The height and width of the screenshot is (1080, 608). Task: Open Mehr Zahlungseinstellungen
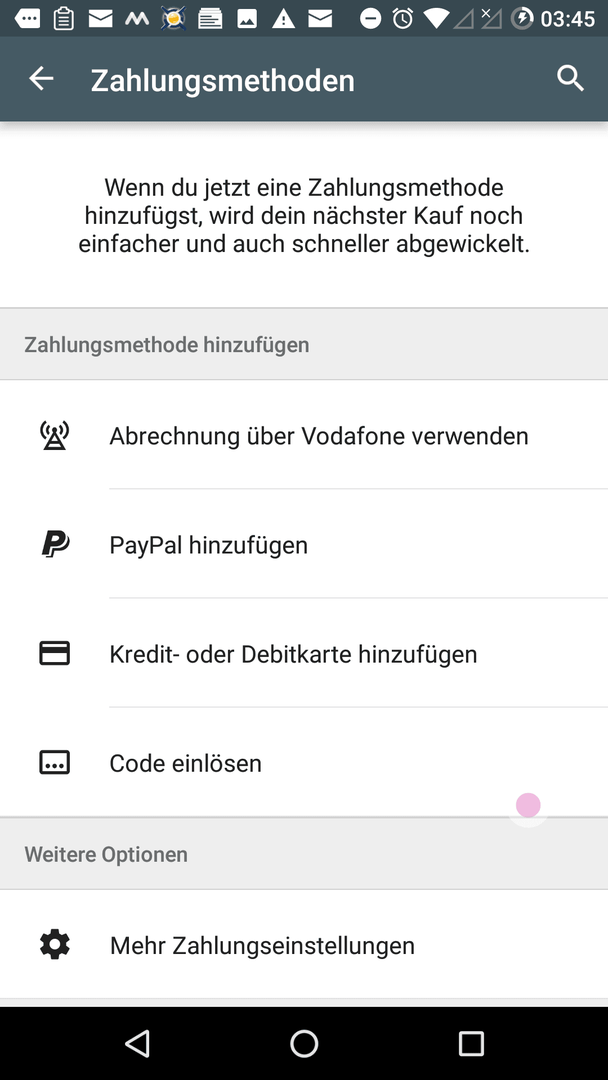304,944
